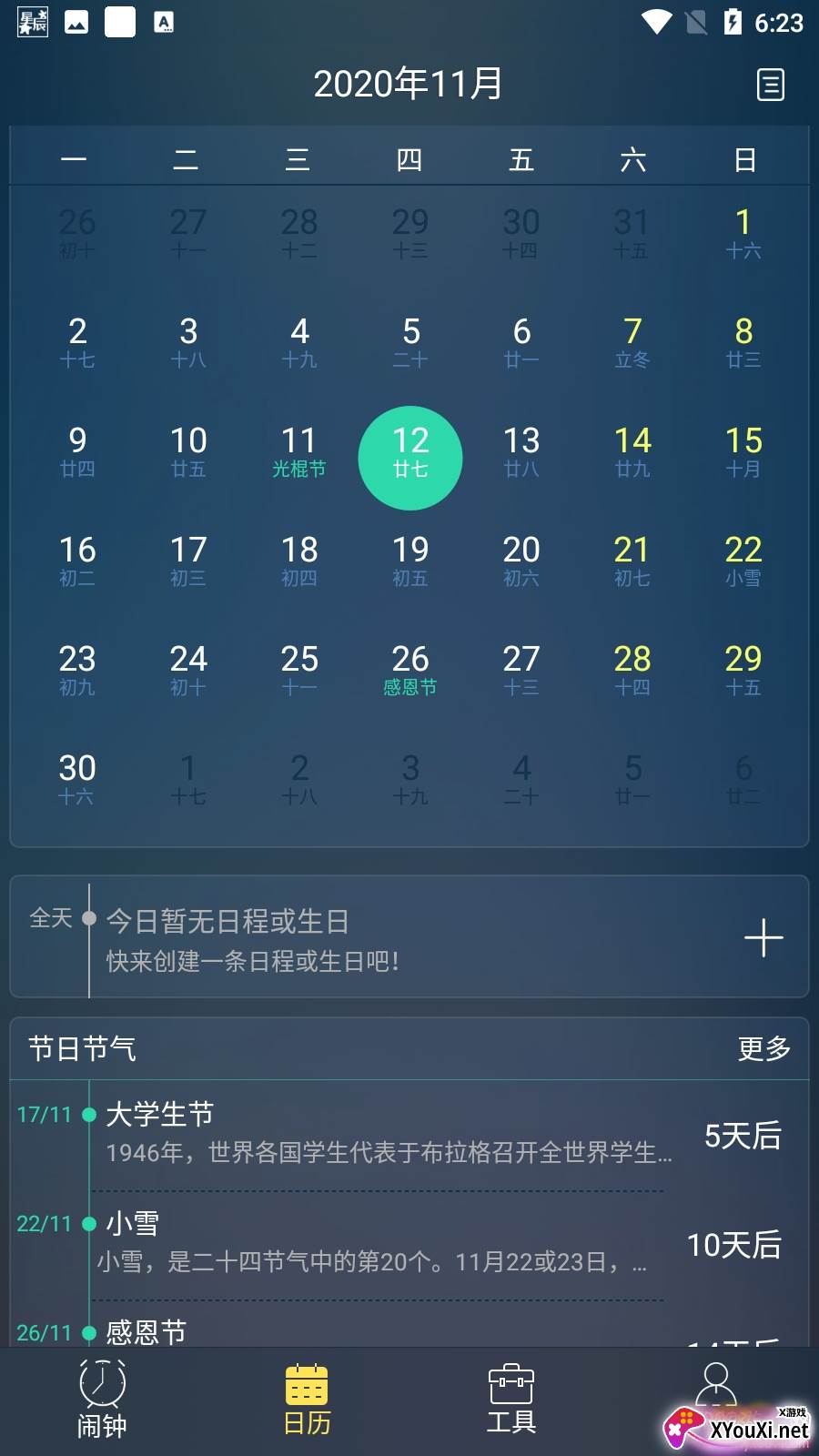Screen dimensions: 819x1456
Task: Select November 1 on the calendar
Action: (743, 234)
